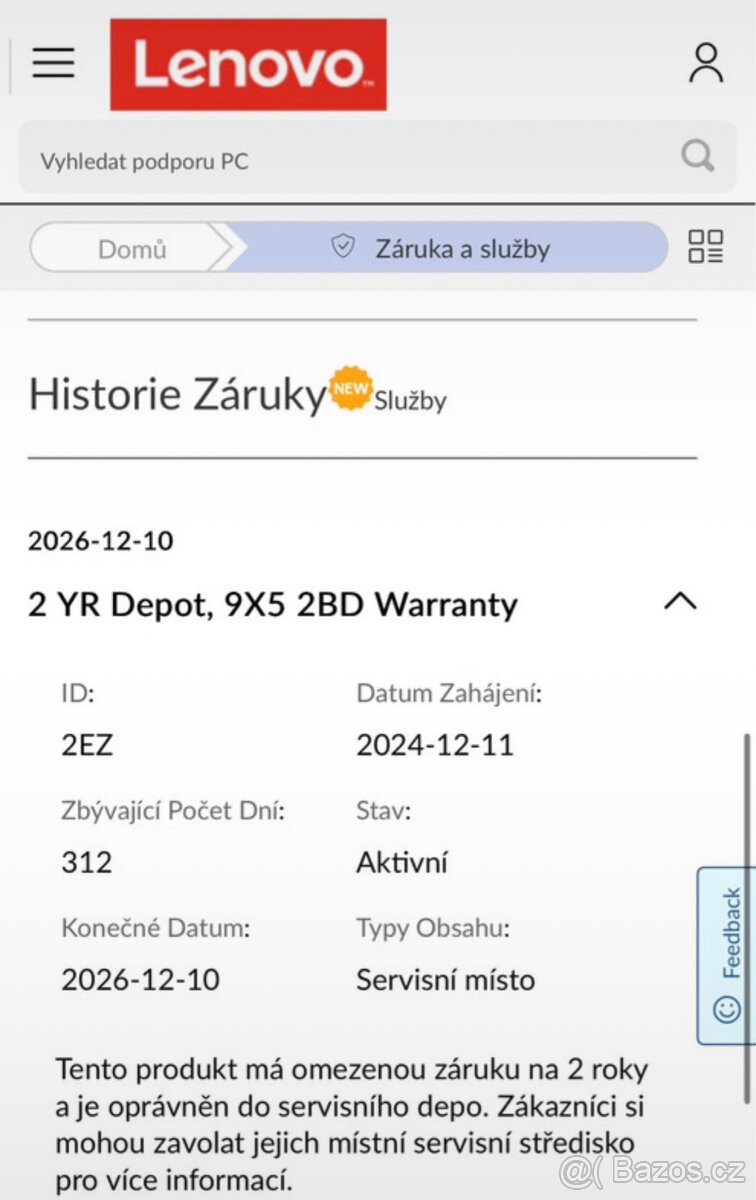Go to the Domů breadcrumb

[131, 248]
